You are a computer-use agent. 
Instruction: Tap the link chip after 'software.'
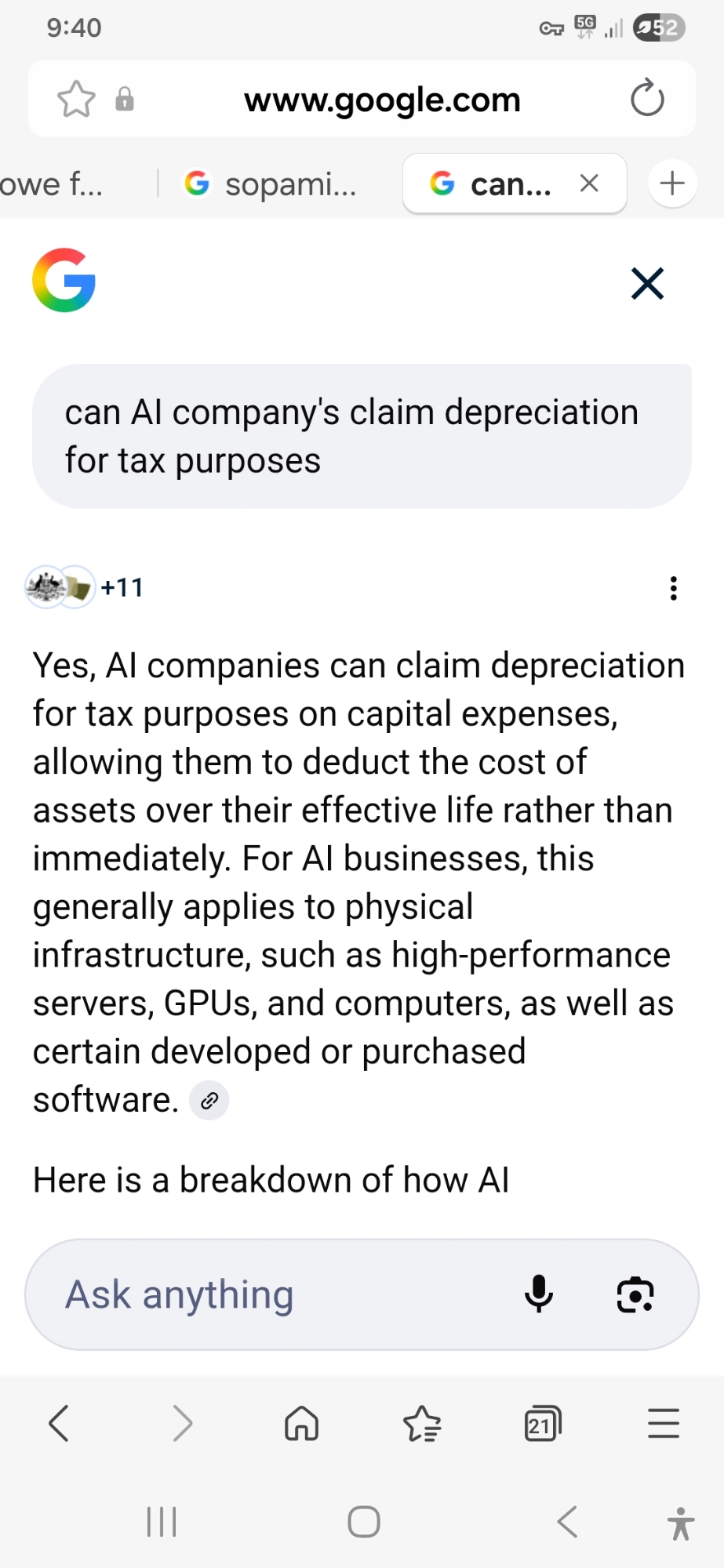pos(209,1101)
